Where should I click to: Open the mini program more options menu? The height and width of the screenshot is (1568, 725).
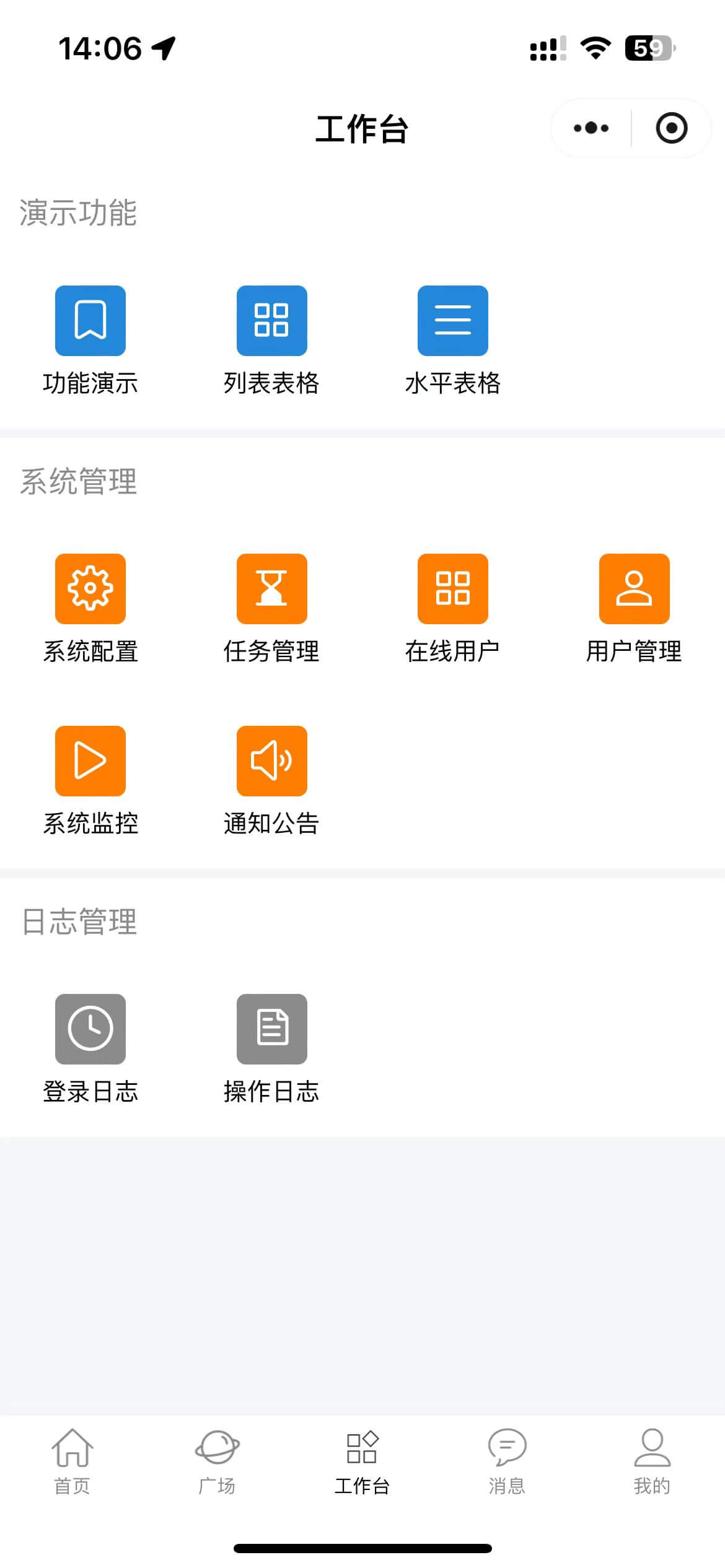click(591, 128)
